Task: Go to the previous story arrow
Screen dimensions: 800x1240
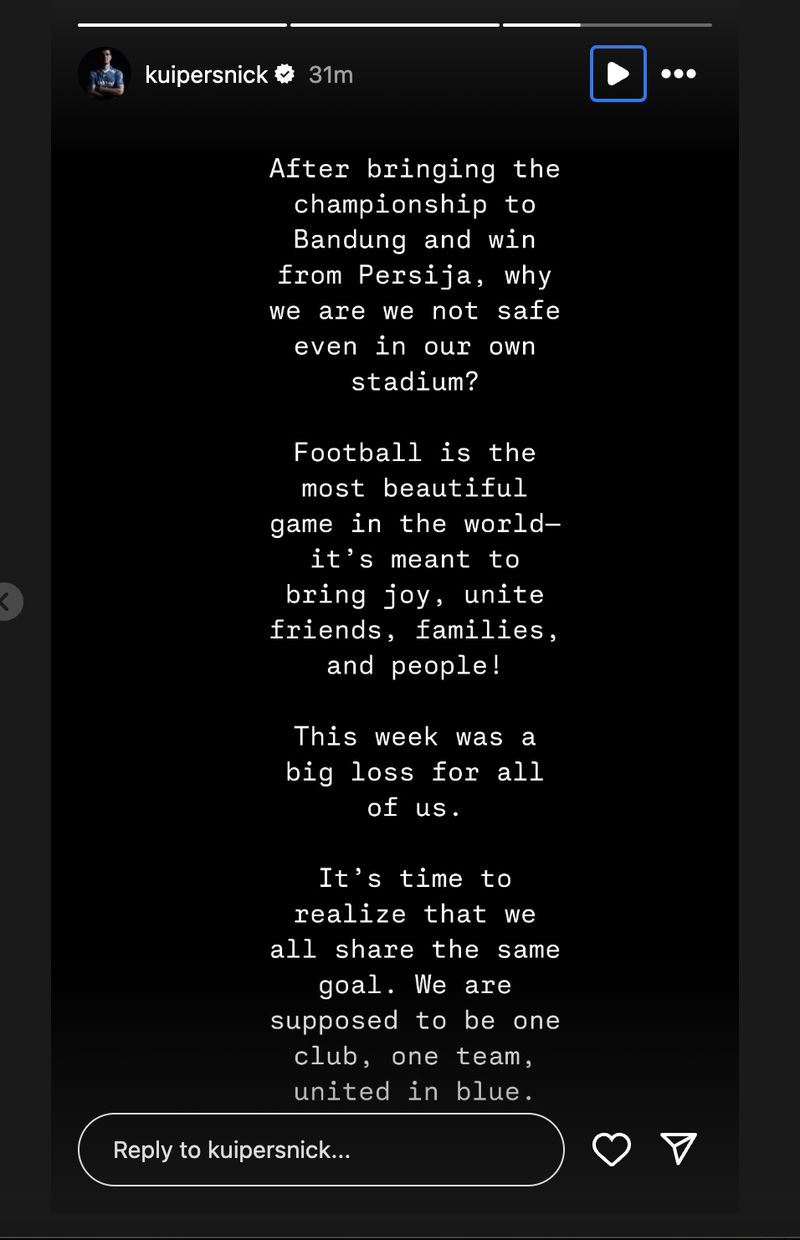Action: (6, 602)
